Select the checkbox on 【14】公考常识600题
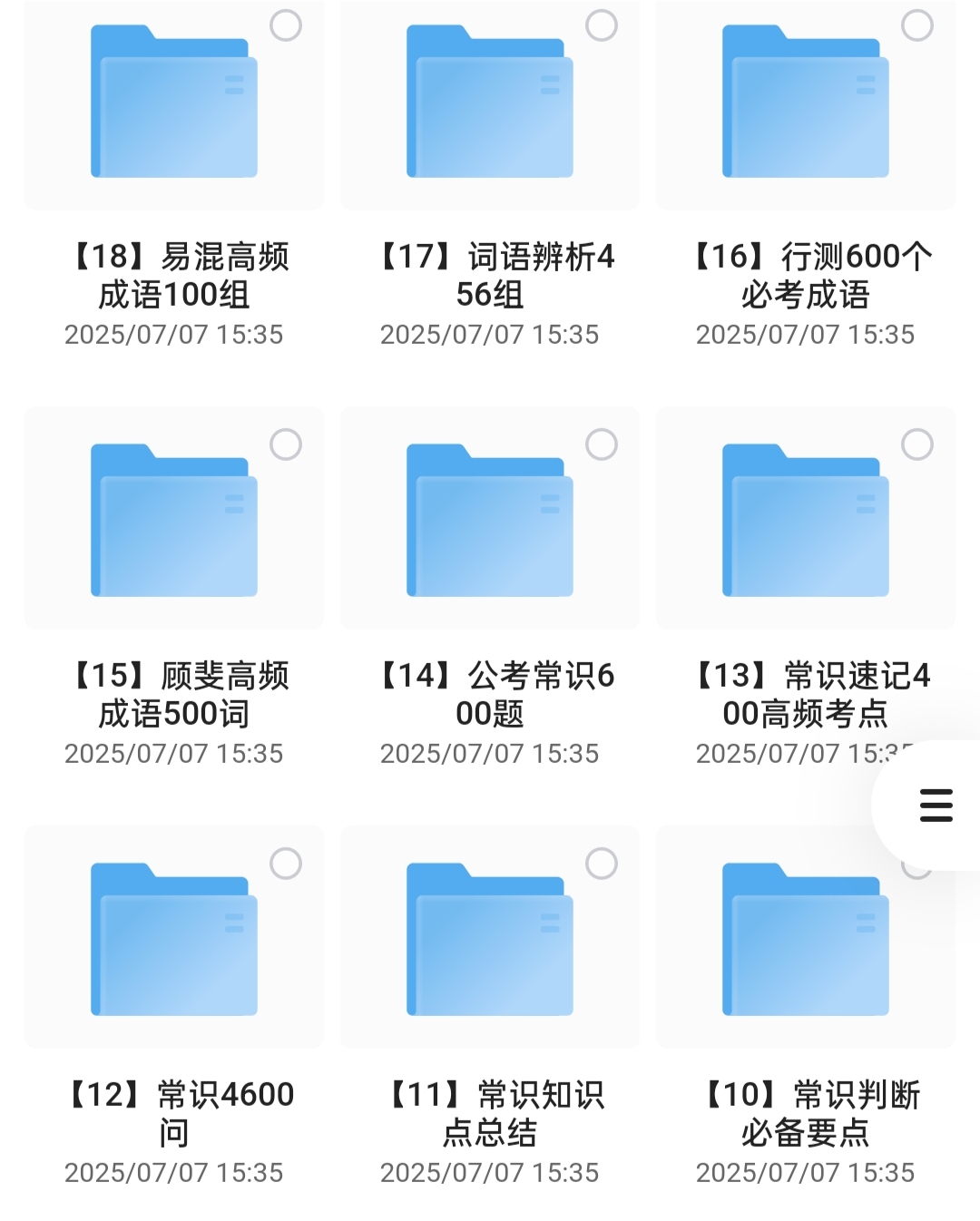Screen dimensions: 980x1221 coord(603,444)
